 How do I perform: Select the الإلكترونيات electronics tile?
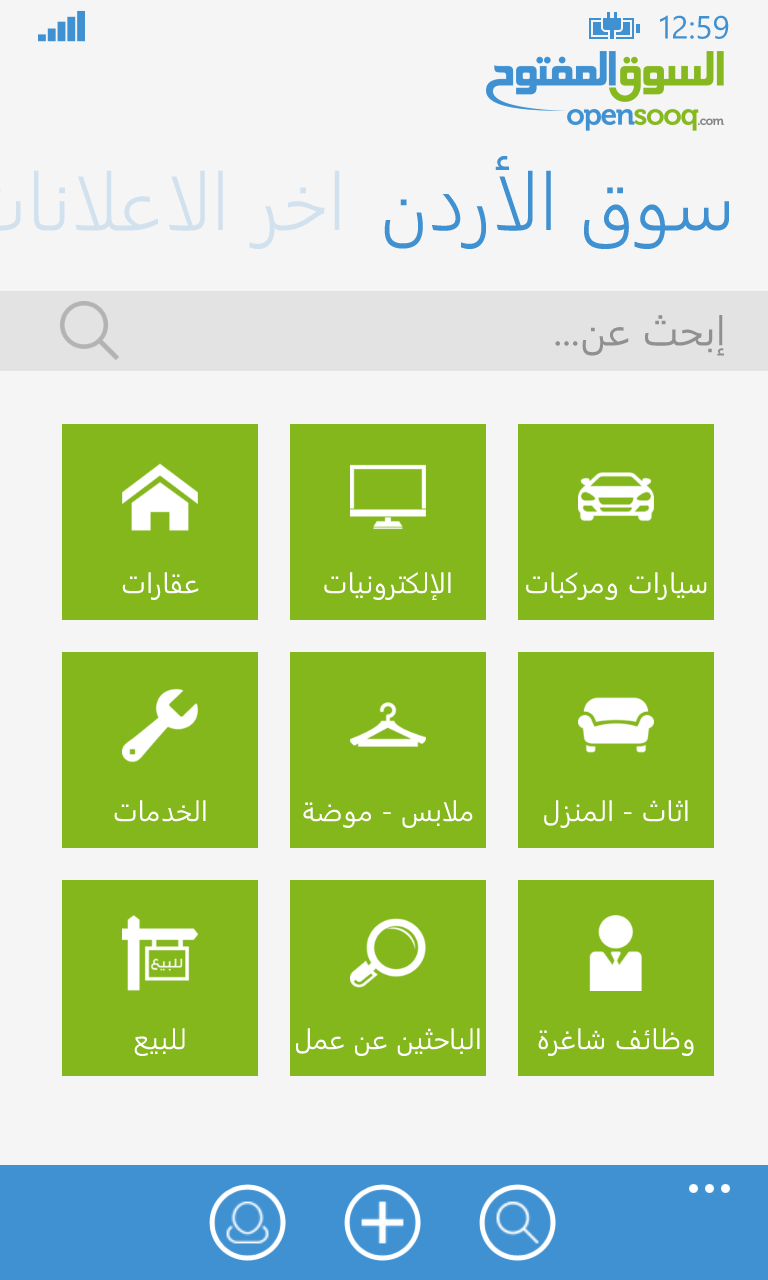coord(388,522)
